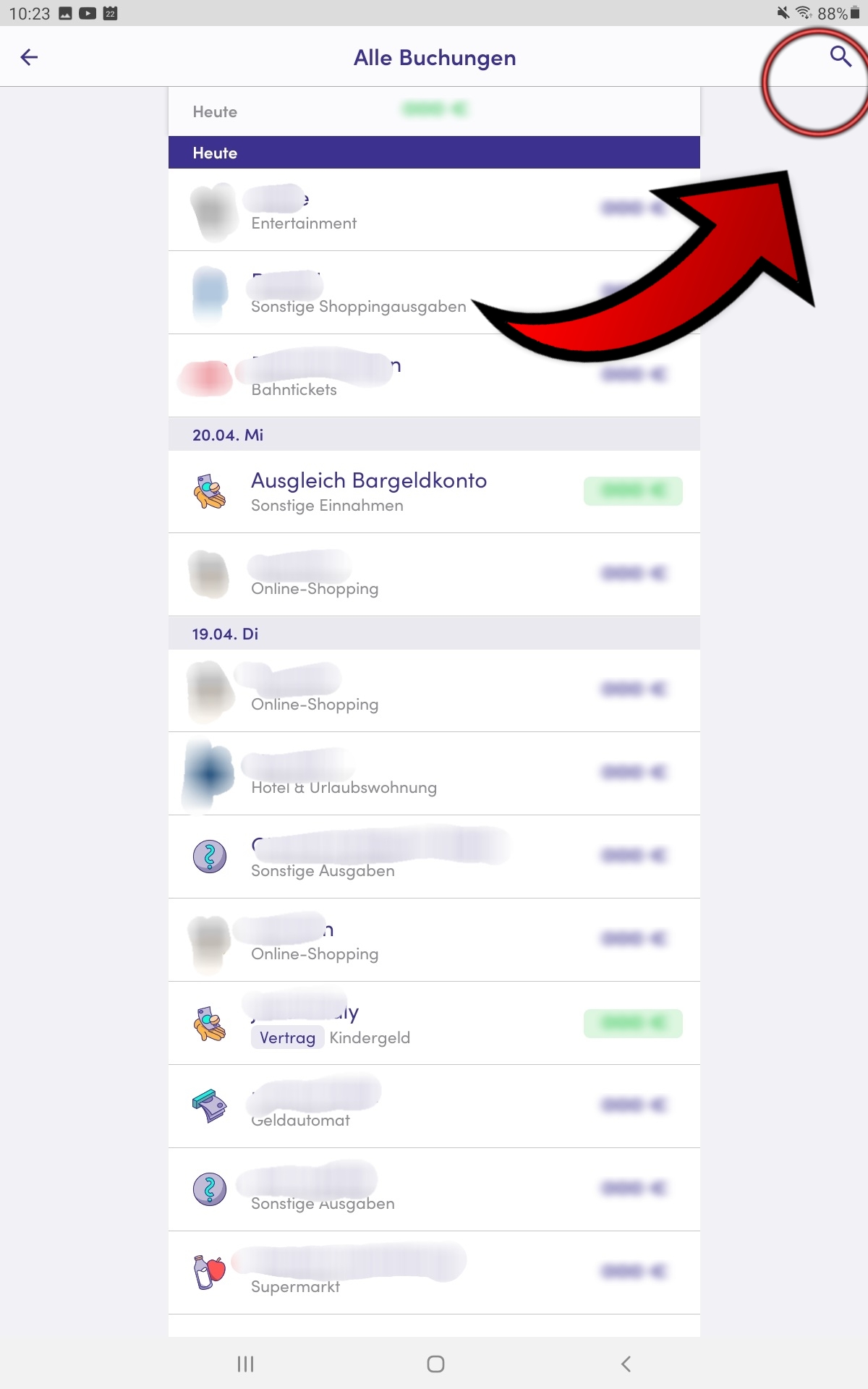The width and height of the screenshot is (868, 1389).
Task: Open the Sonstige Shoppingausgaben transaction
Action: tap(434, 293)
